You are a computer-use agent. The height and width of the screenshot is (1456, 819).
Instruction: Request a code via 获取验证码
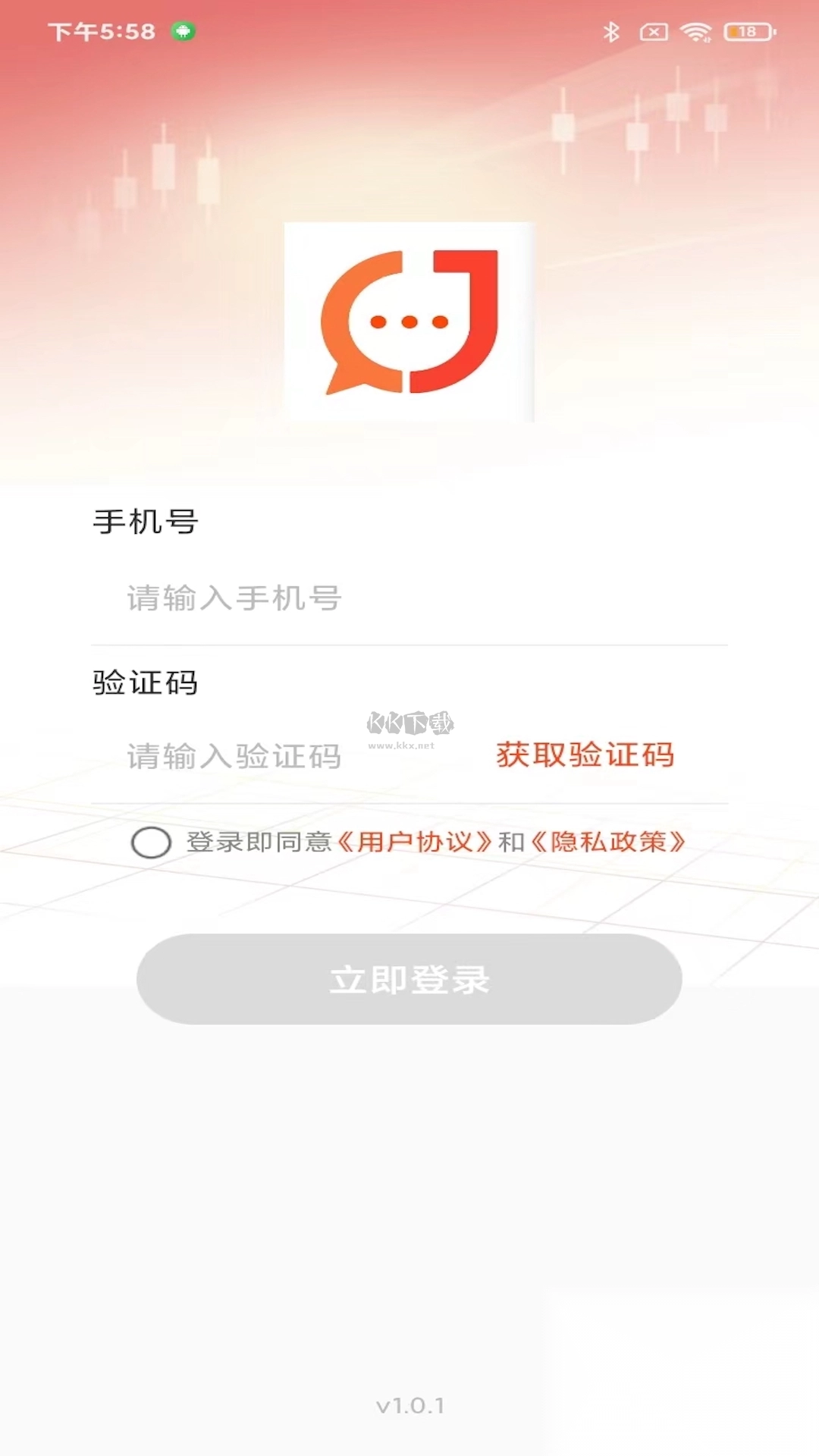[585, 755]
